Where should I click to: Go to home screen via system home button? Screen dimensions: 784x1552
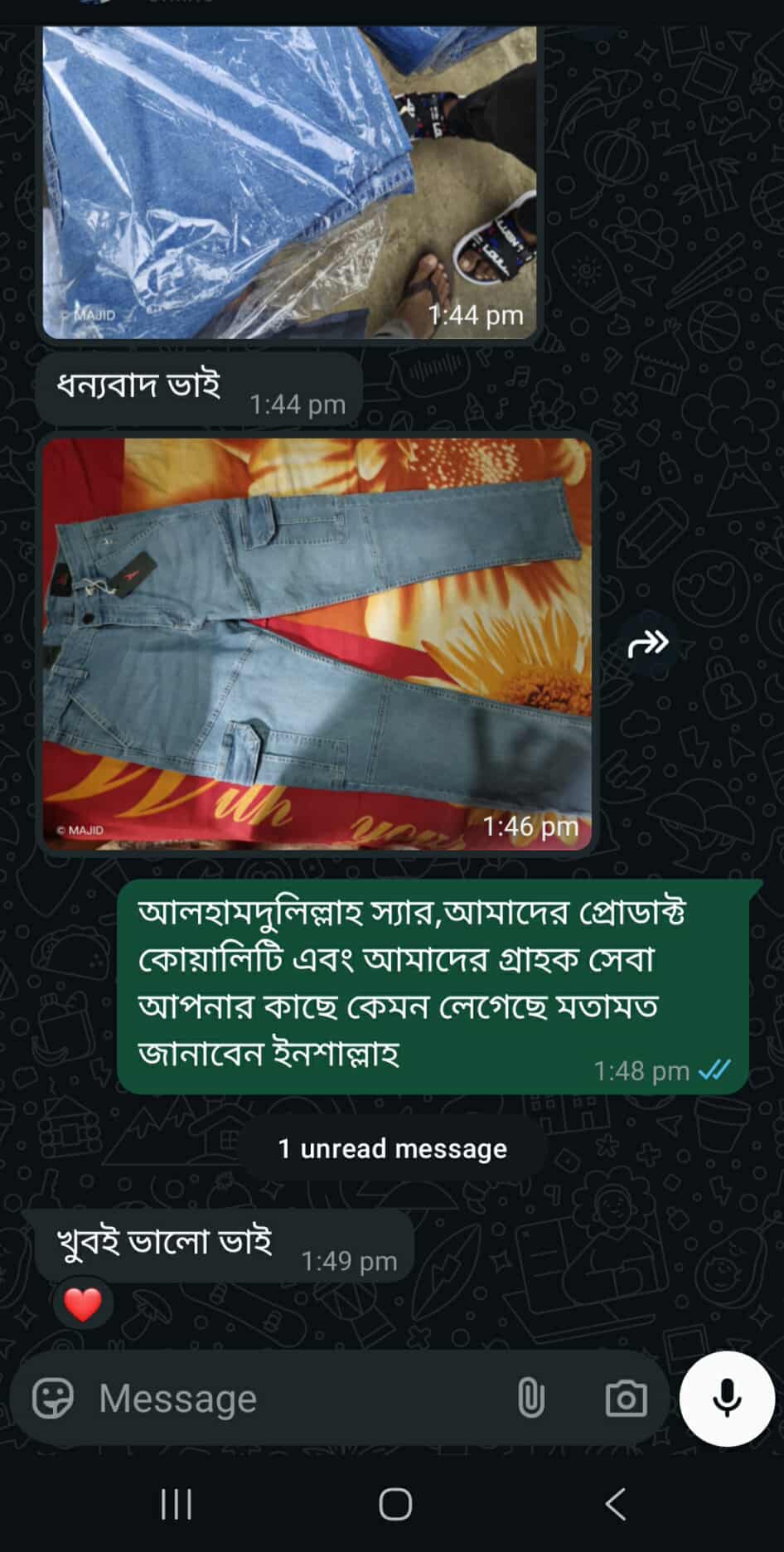click(395, 1503)
